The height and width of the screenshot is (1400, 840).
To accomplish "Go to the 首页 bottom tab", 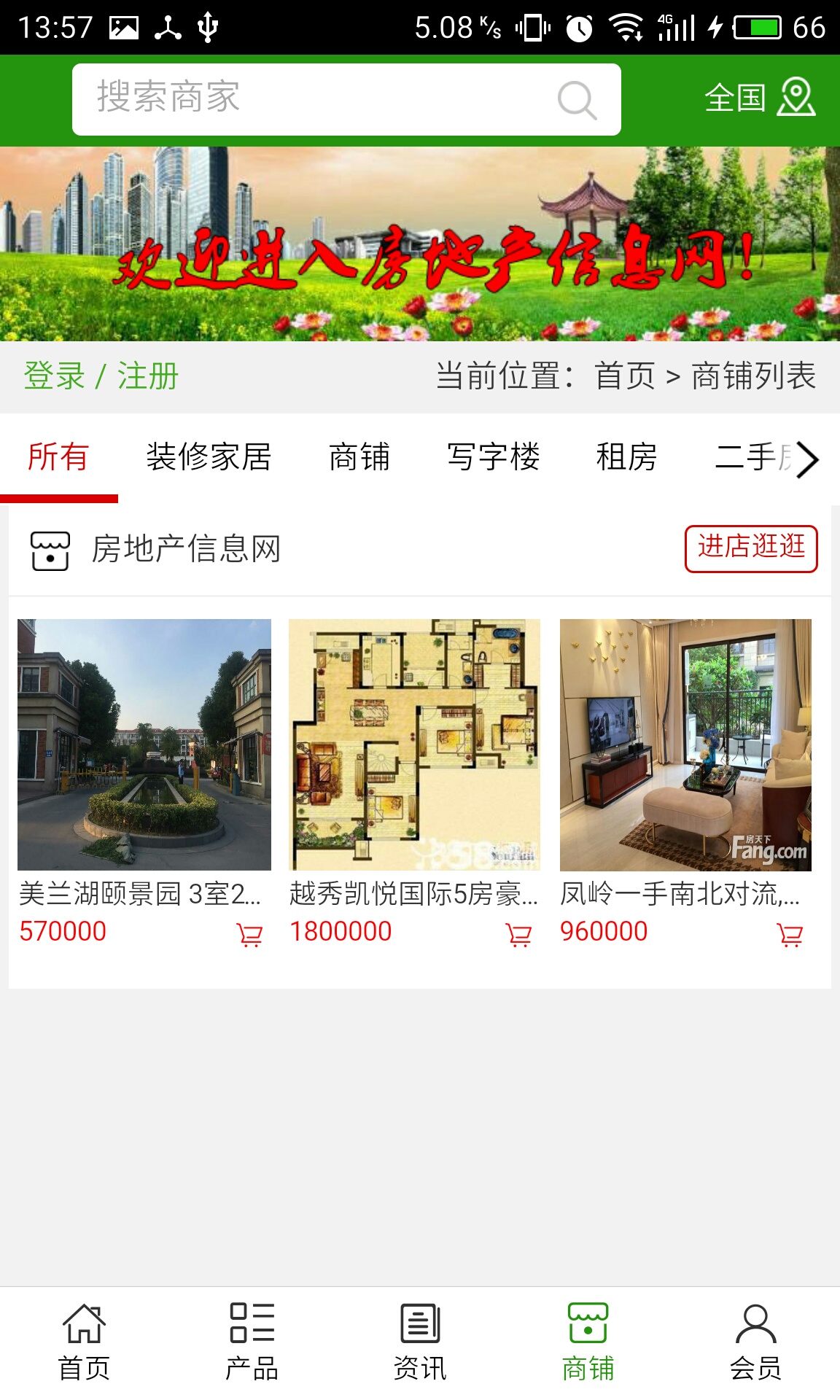I will (x=84, y=1342).
